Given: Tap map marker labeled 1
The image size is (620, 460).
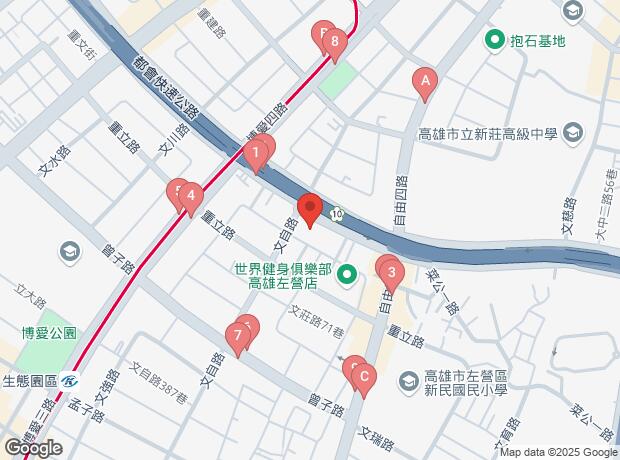Looking at the screenshot, I should [256, 155].
